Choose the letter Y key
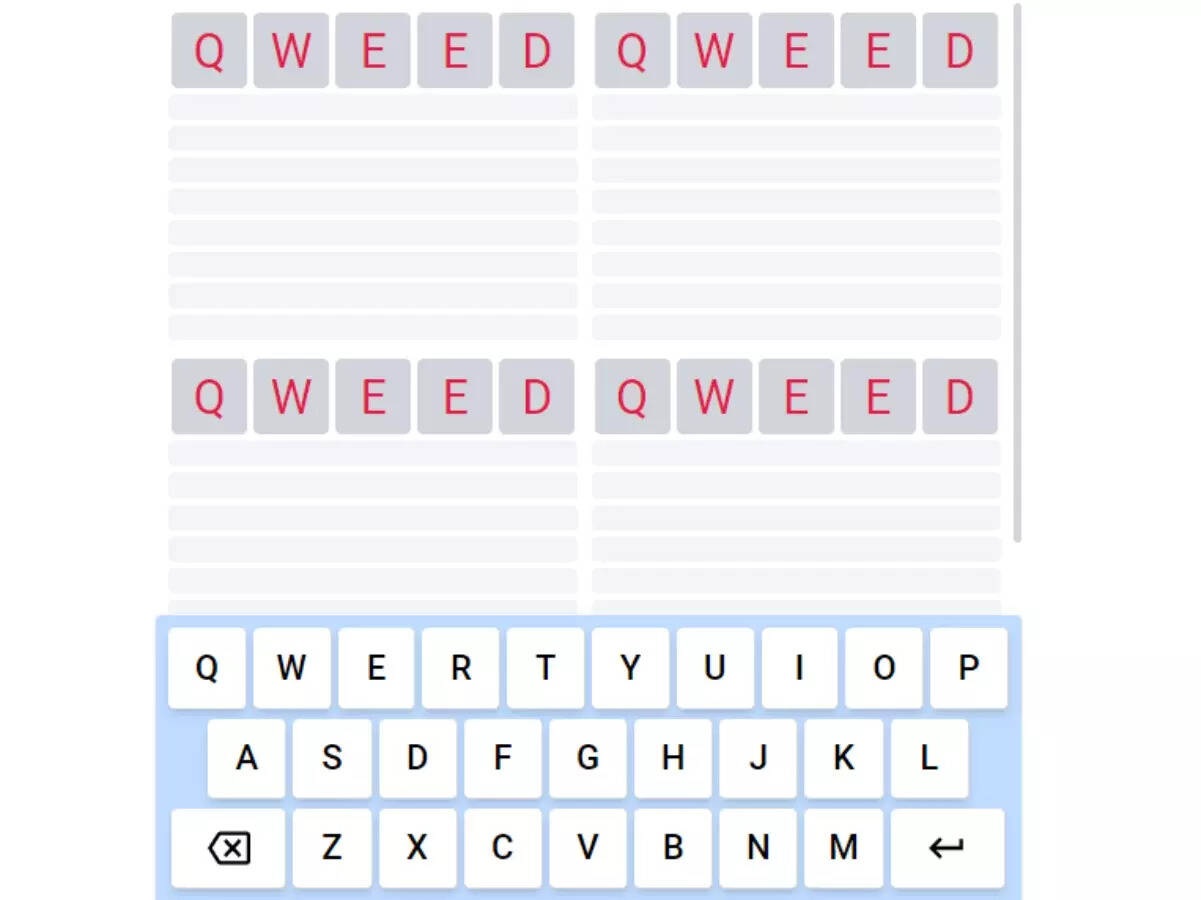This screenshot has height=900, width=1201. point(629,668)
